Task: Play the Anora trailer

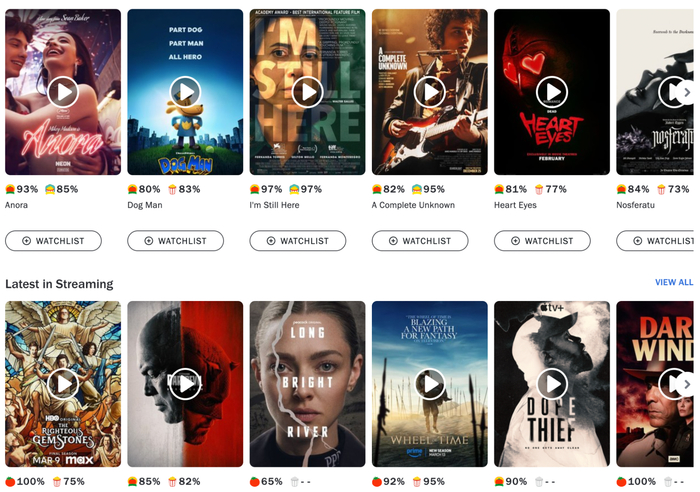Action: pos(63,93)
